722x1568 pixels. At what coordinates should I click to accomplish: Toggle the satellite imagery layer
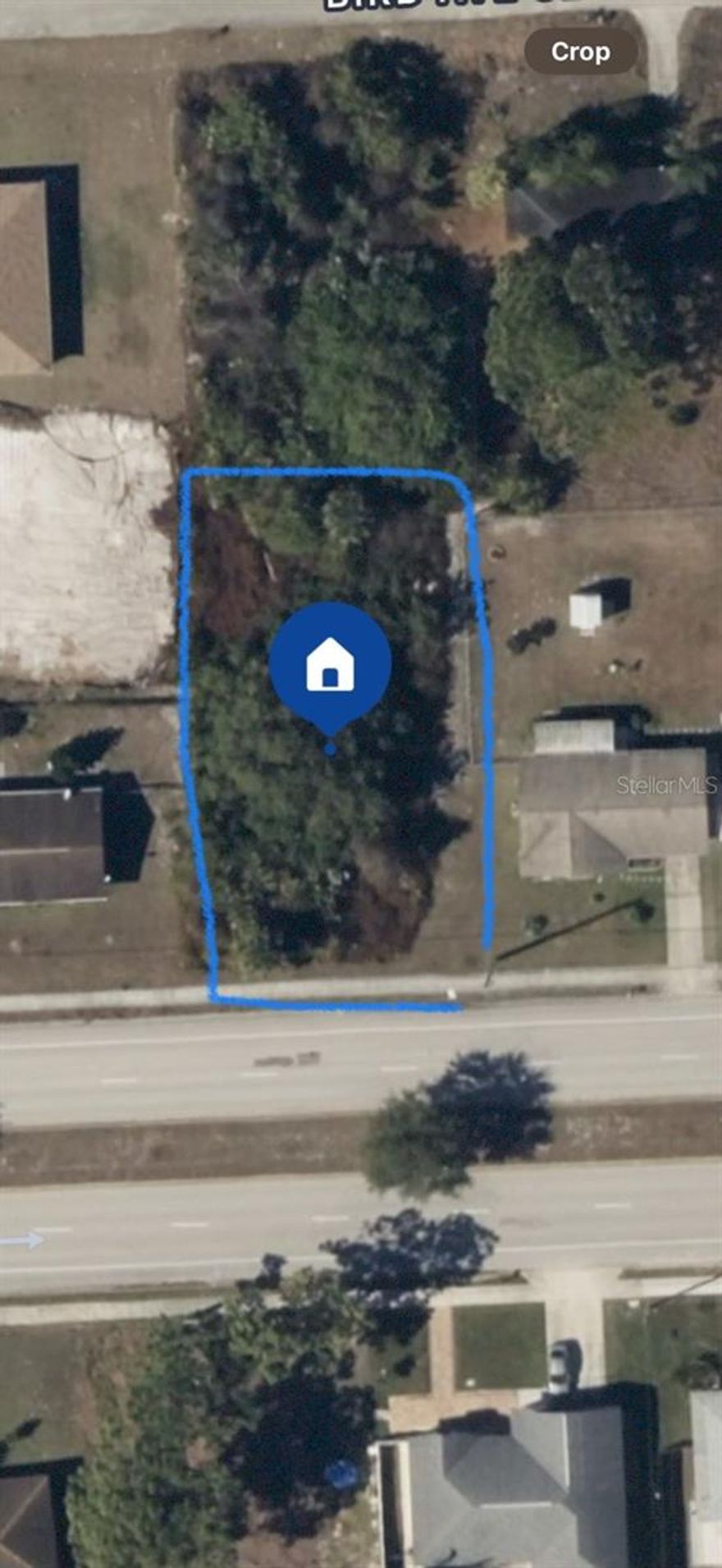tap(361, 1149)
